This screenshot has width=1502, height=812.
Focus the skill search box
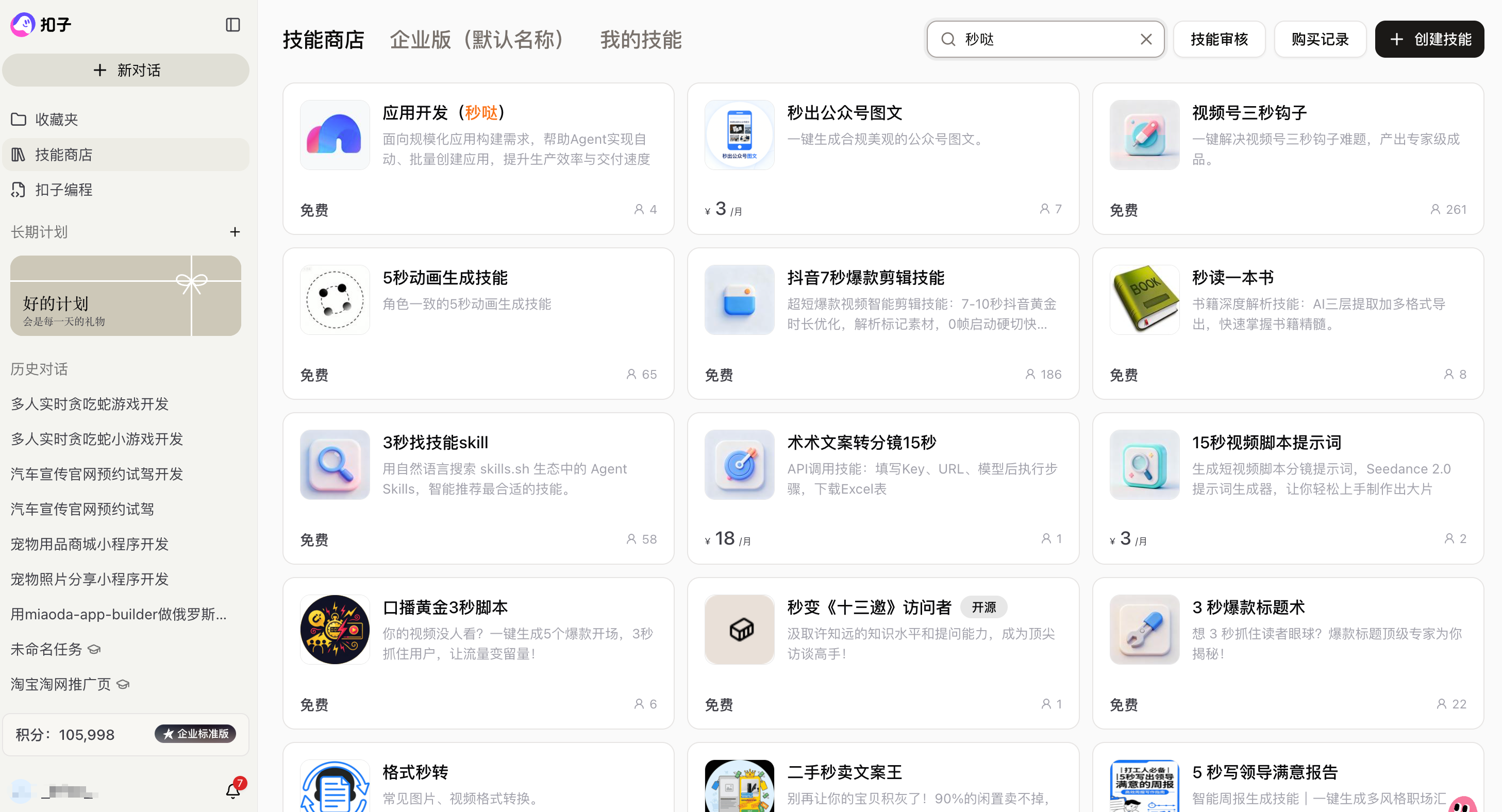(x=1044, y=39)
